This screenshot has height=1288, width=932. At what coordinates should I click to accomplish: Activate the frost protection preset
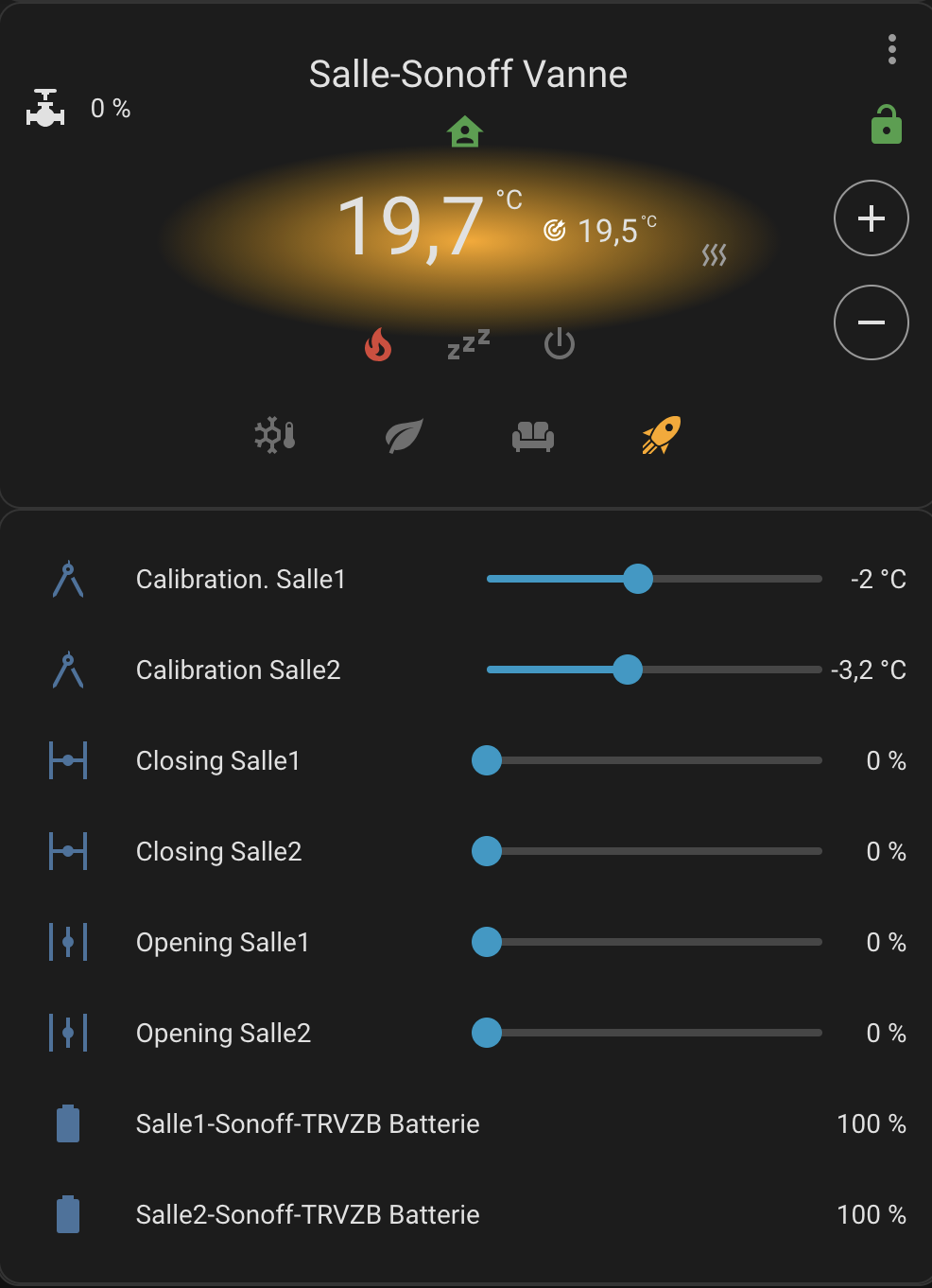[x=275, y=435]
